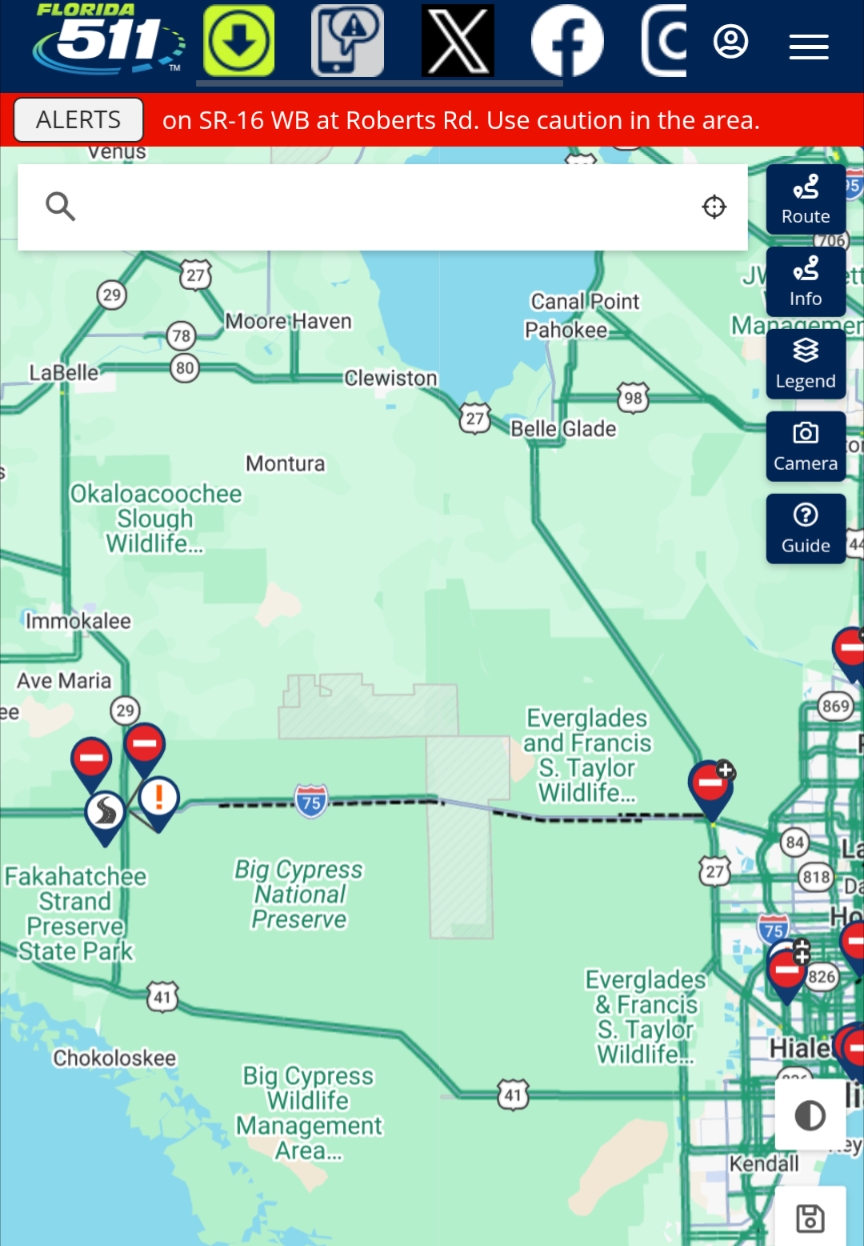Open the Route planner

[805, 200]
